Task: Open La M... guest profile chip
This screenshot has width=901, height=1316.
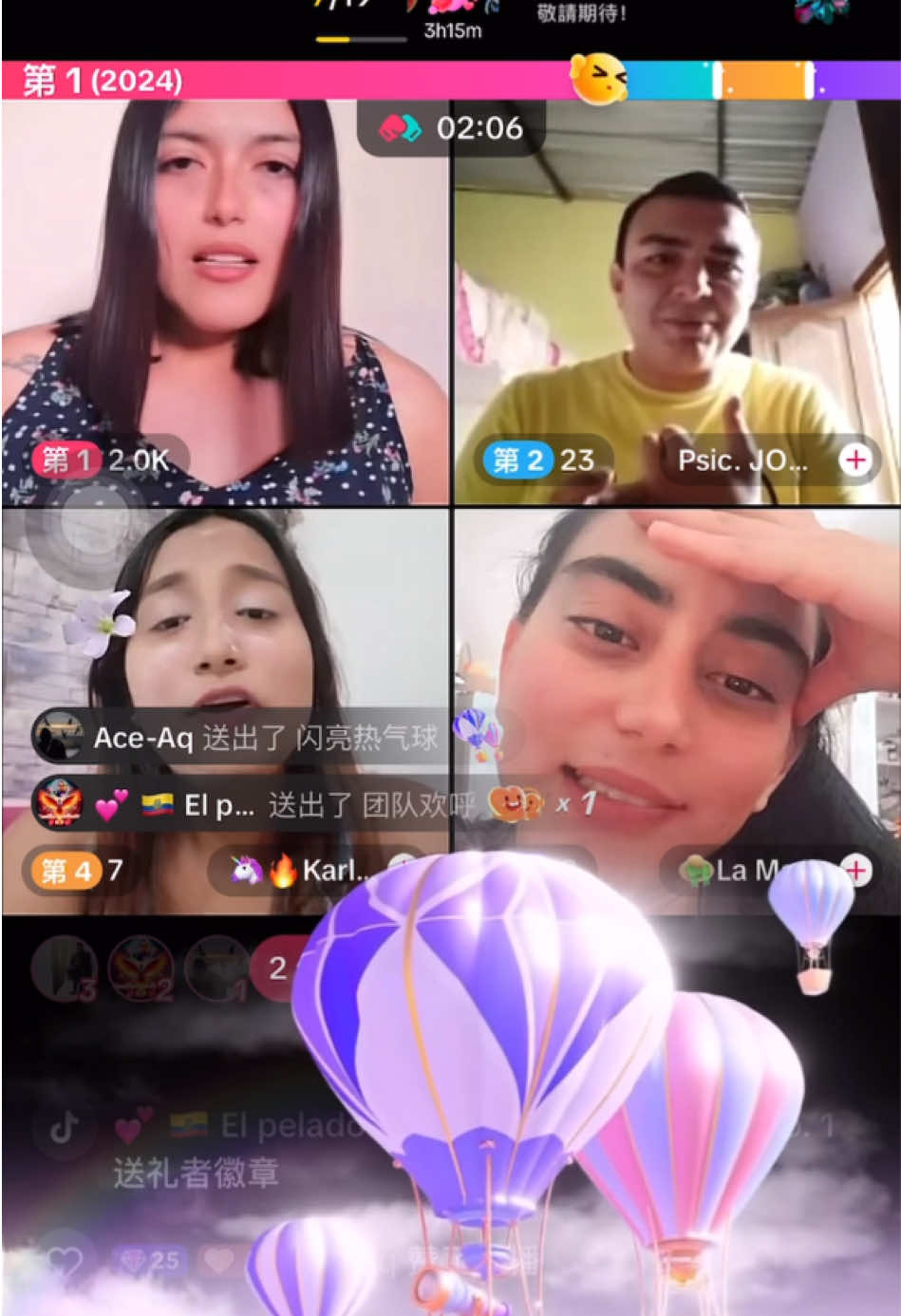Action: coord(745,870)
